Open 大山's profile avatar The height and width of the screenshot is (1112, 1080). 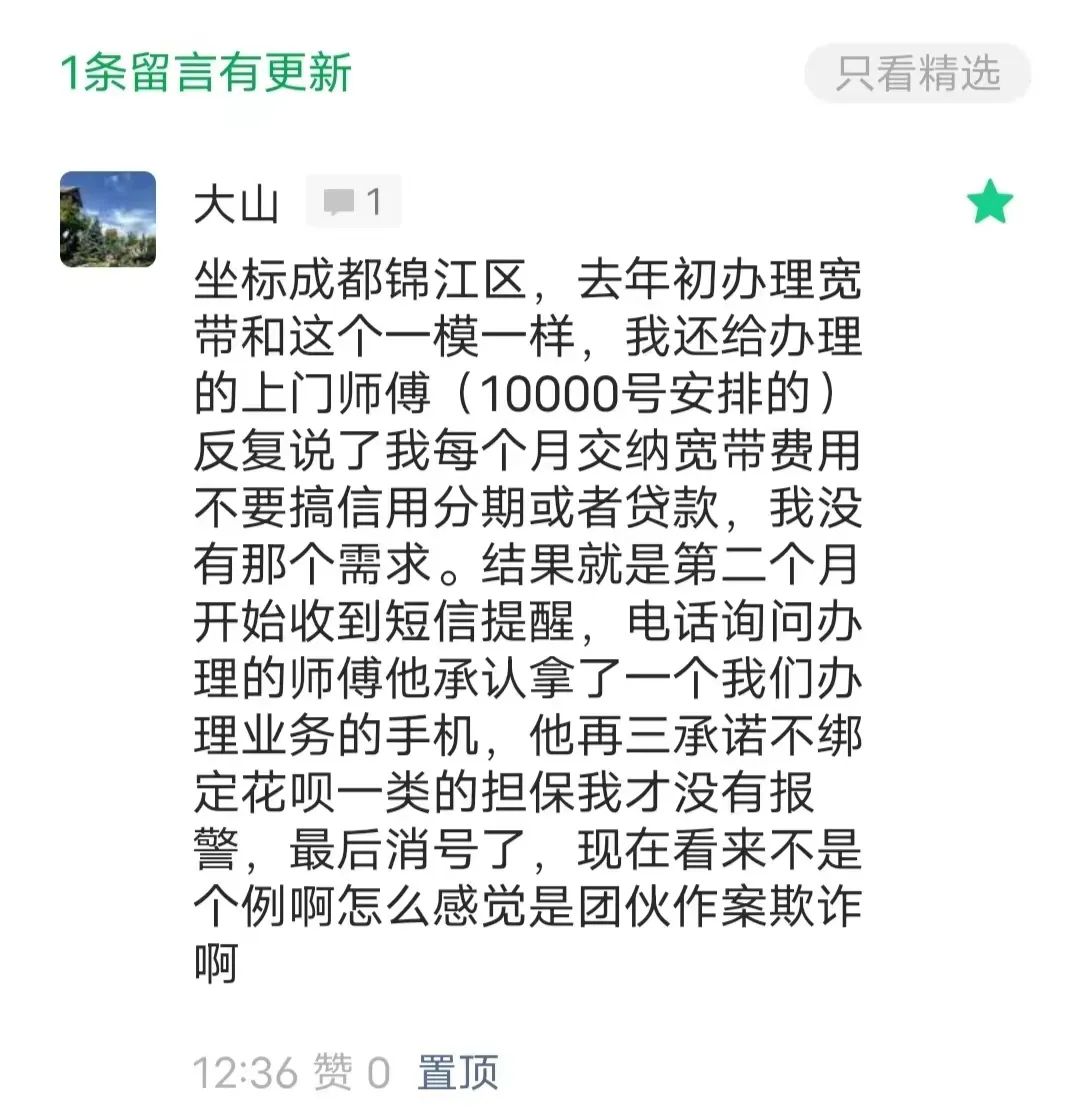tap(108, 219)
